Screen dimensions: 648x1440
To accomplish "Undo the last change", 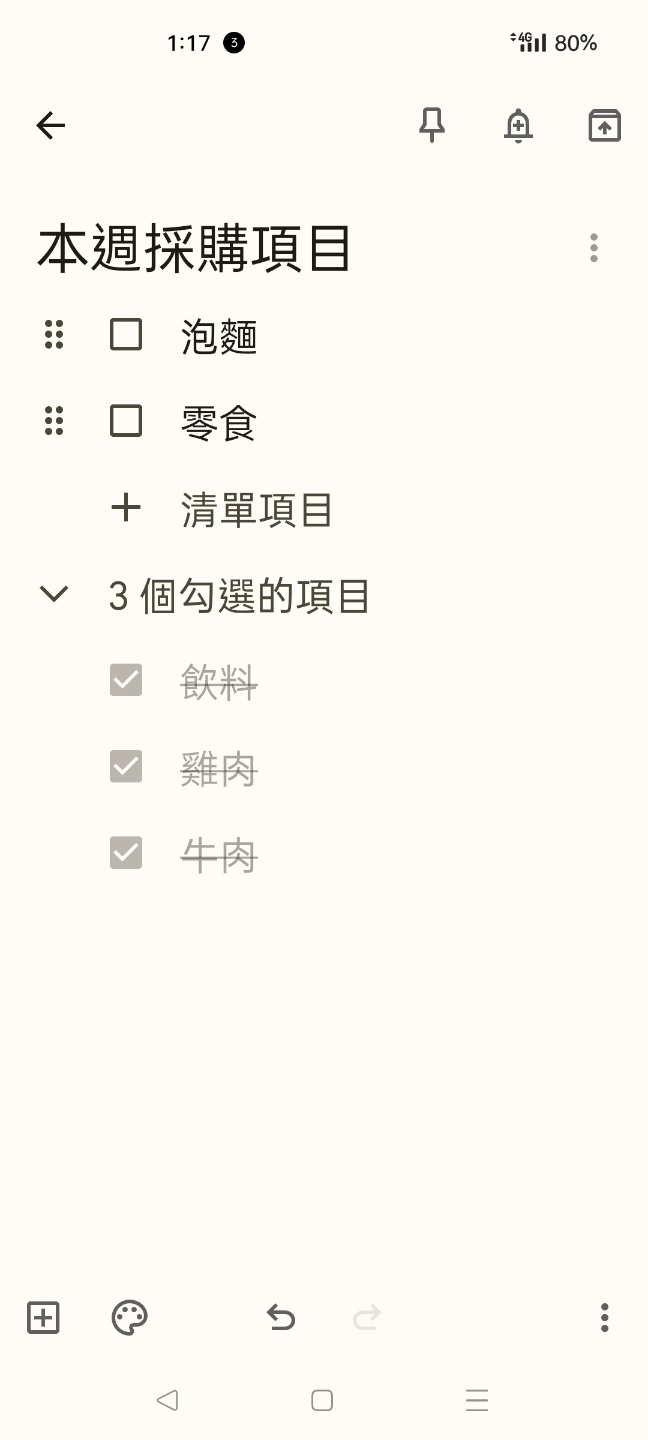I will point(281,1317).
